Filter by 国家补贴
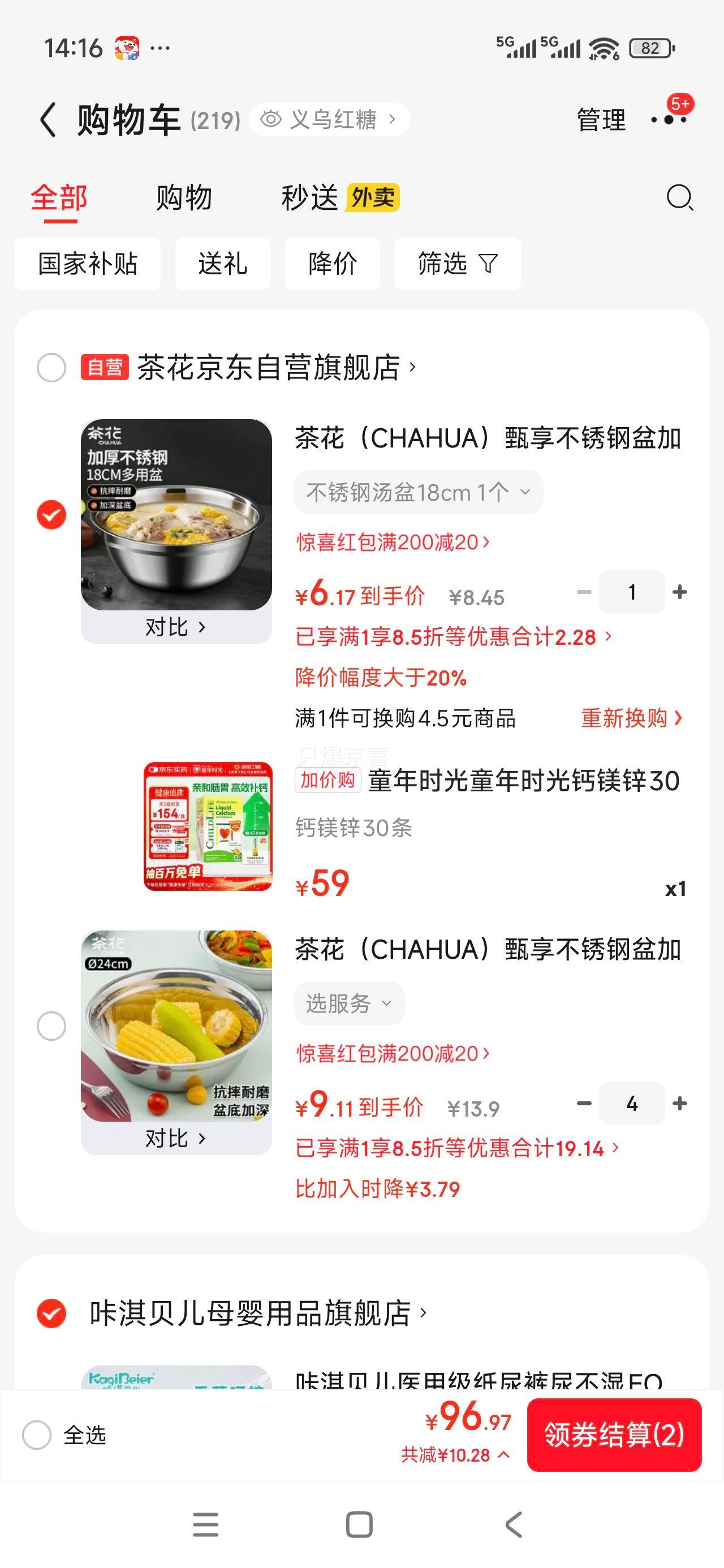This screenshot has width=724, height=1568. tap(88, 264)
